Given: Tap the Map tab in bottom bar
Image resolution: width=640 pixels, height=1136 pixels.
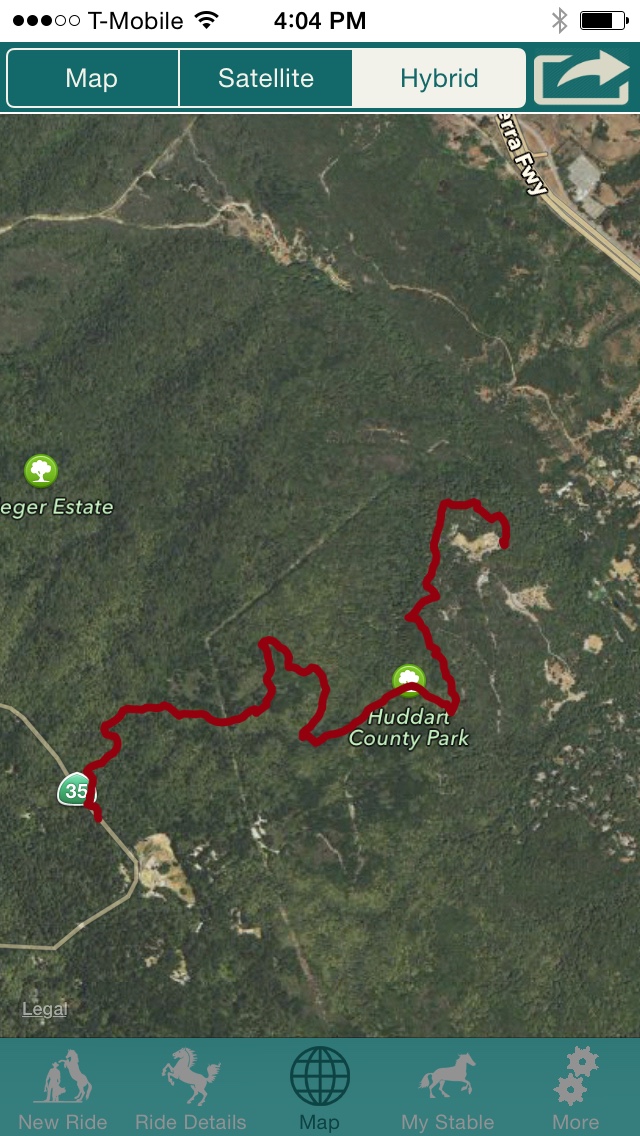Looking at the screenshot, I should click(319, 1090).
